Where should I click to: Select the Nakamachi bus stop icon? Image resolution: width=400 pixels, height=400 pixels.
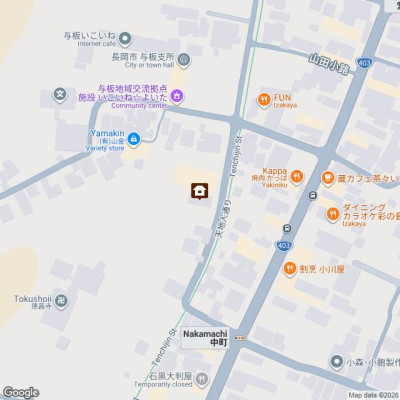click(239, 338)
